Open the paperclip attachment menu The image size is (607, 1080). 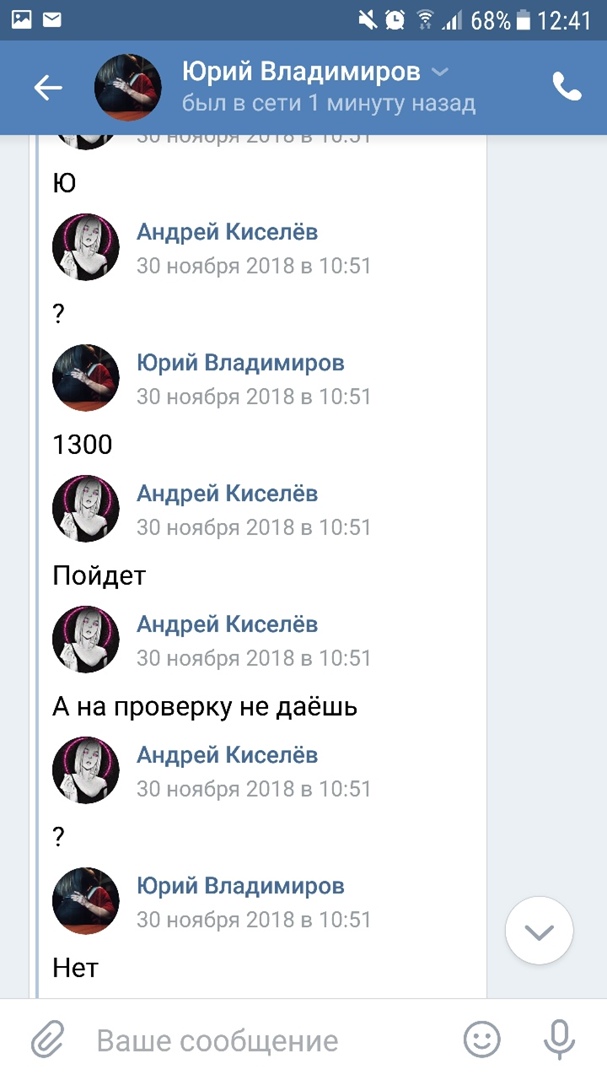(x=47, y=1040)
